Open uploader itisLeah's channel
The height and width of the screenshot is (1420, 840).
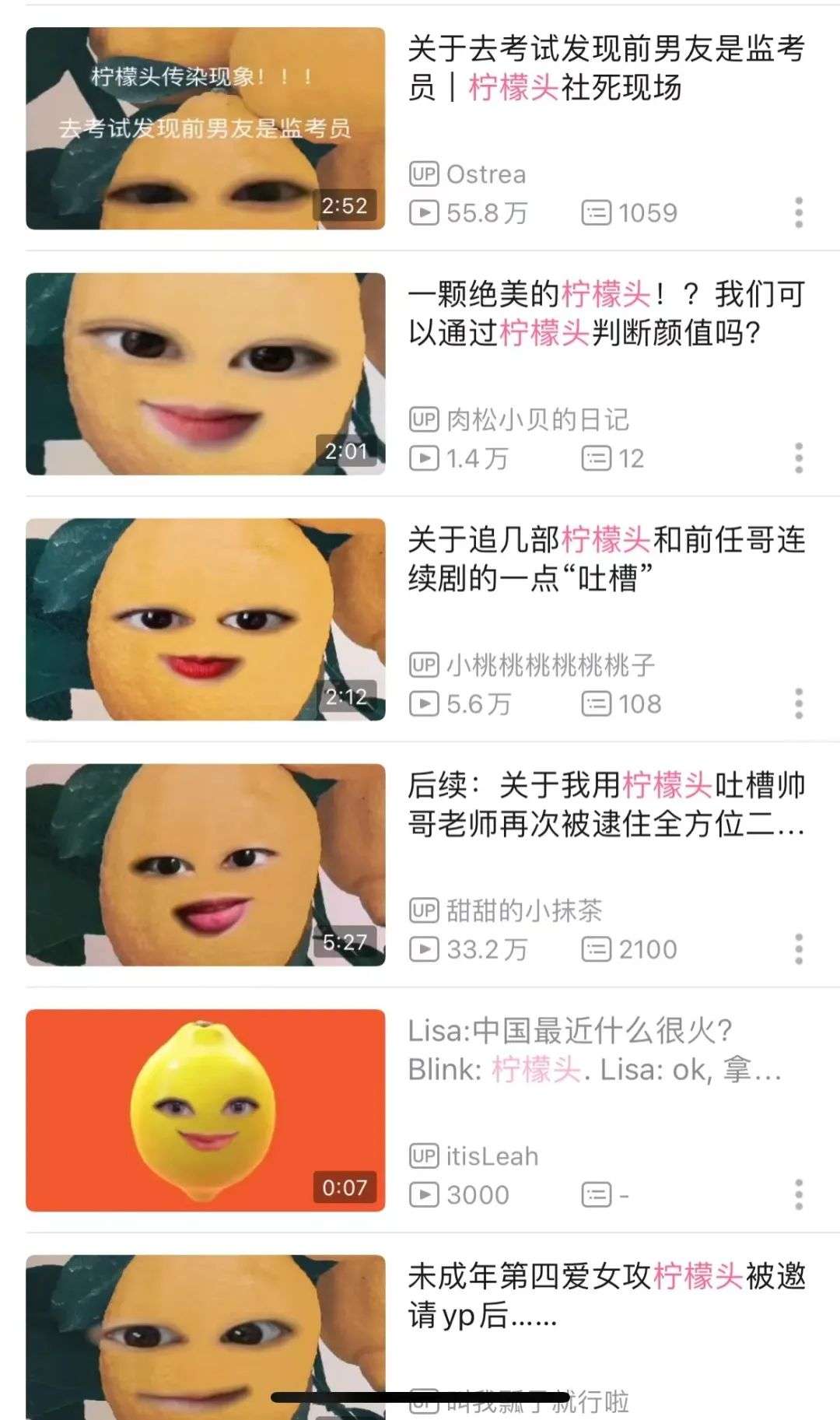click(492, 1156)
